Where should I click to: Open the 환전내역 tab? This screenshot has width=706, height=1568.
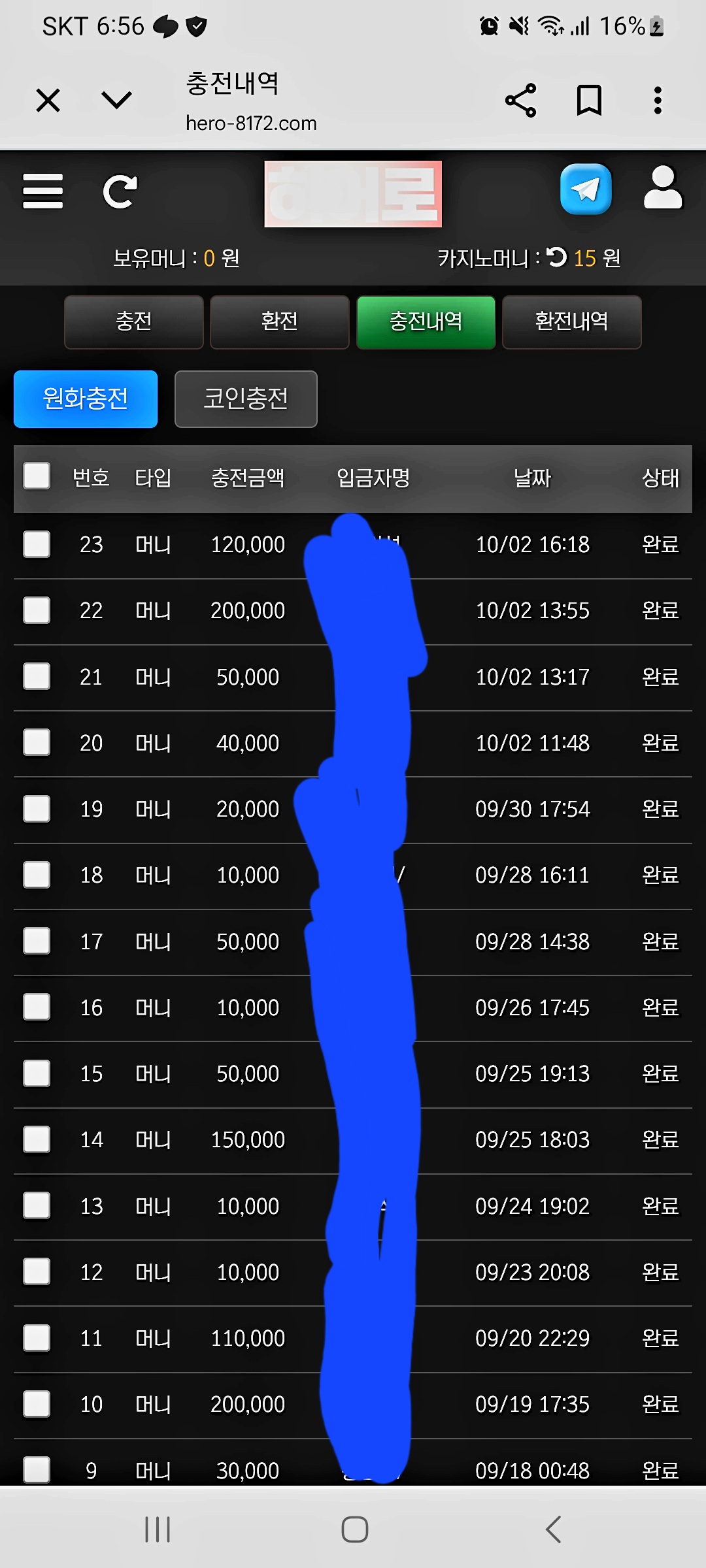[x=571, y=322]
